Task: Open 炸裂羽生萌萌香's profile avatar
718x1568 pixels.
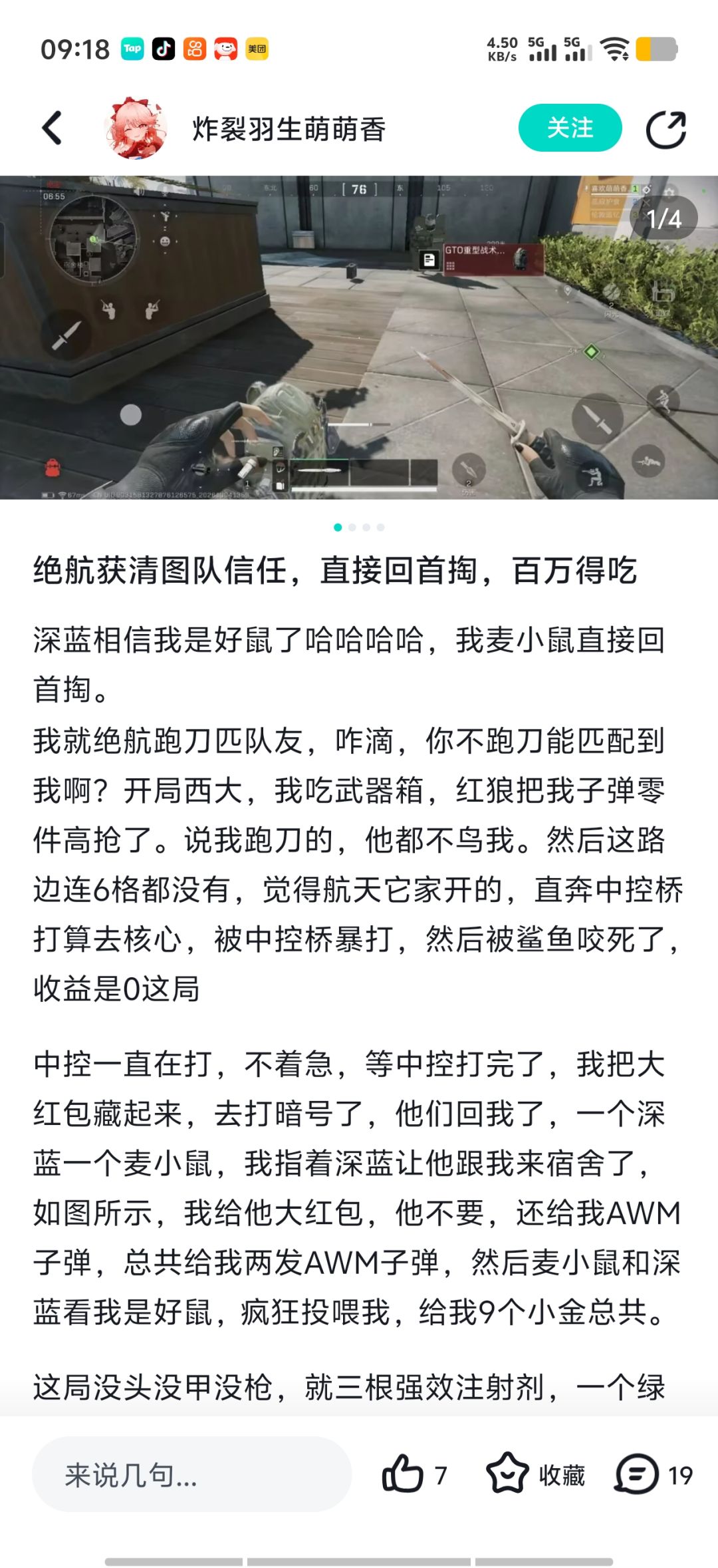Action: [135, 128]
